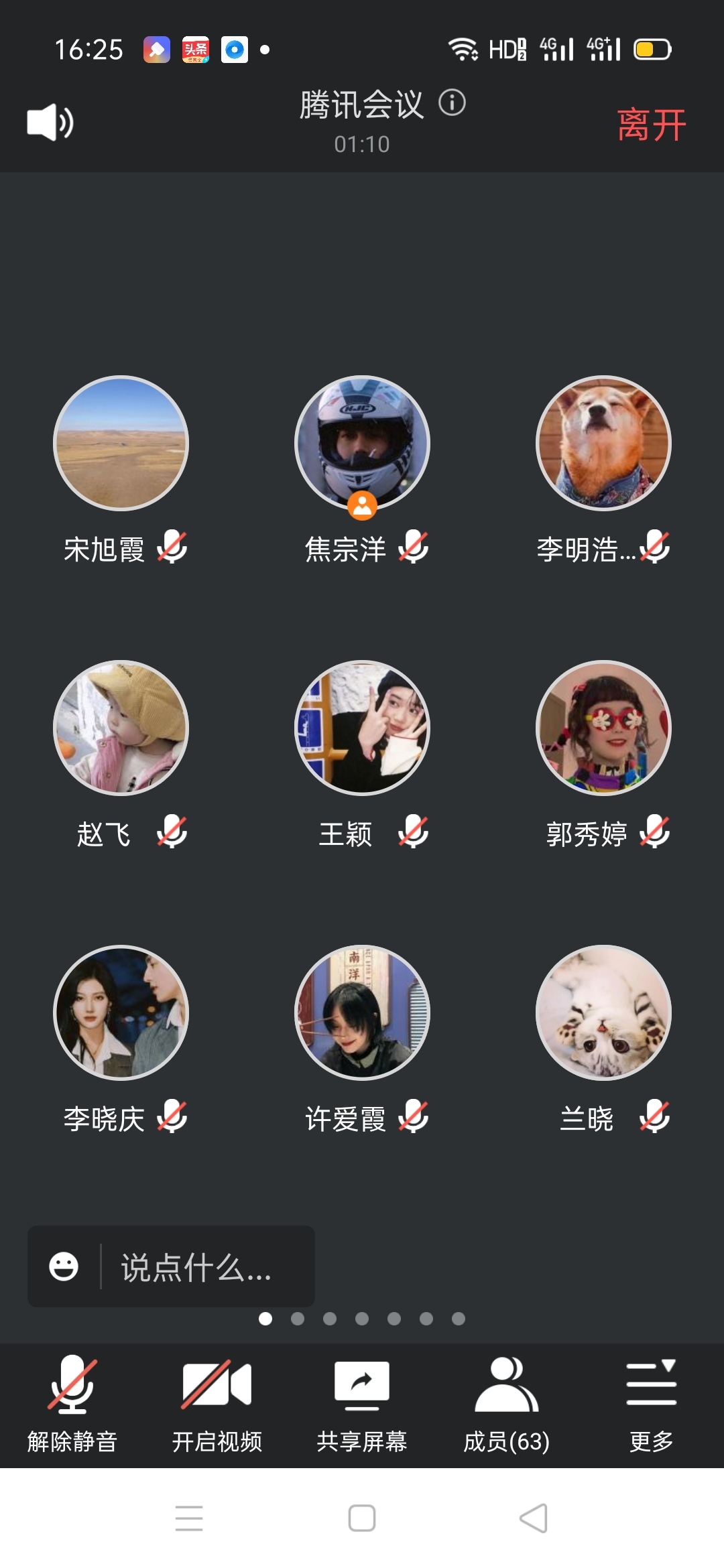Unmute with 解除静音
Viewport: 724px width, 1568px height.
[x=72, y=1404]
